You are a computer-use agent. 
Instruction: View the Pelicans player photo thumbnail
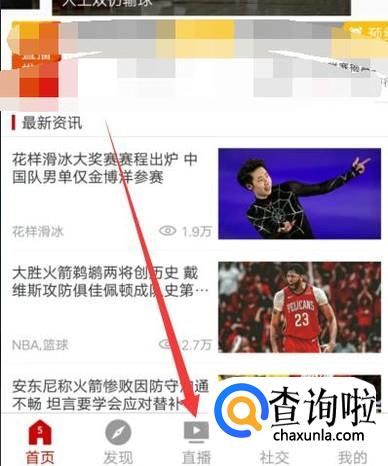[299, 307]
